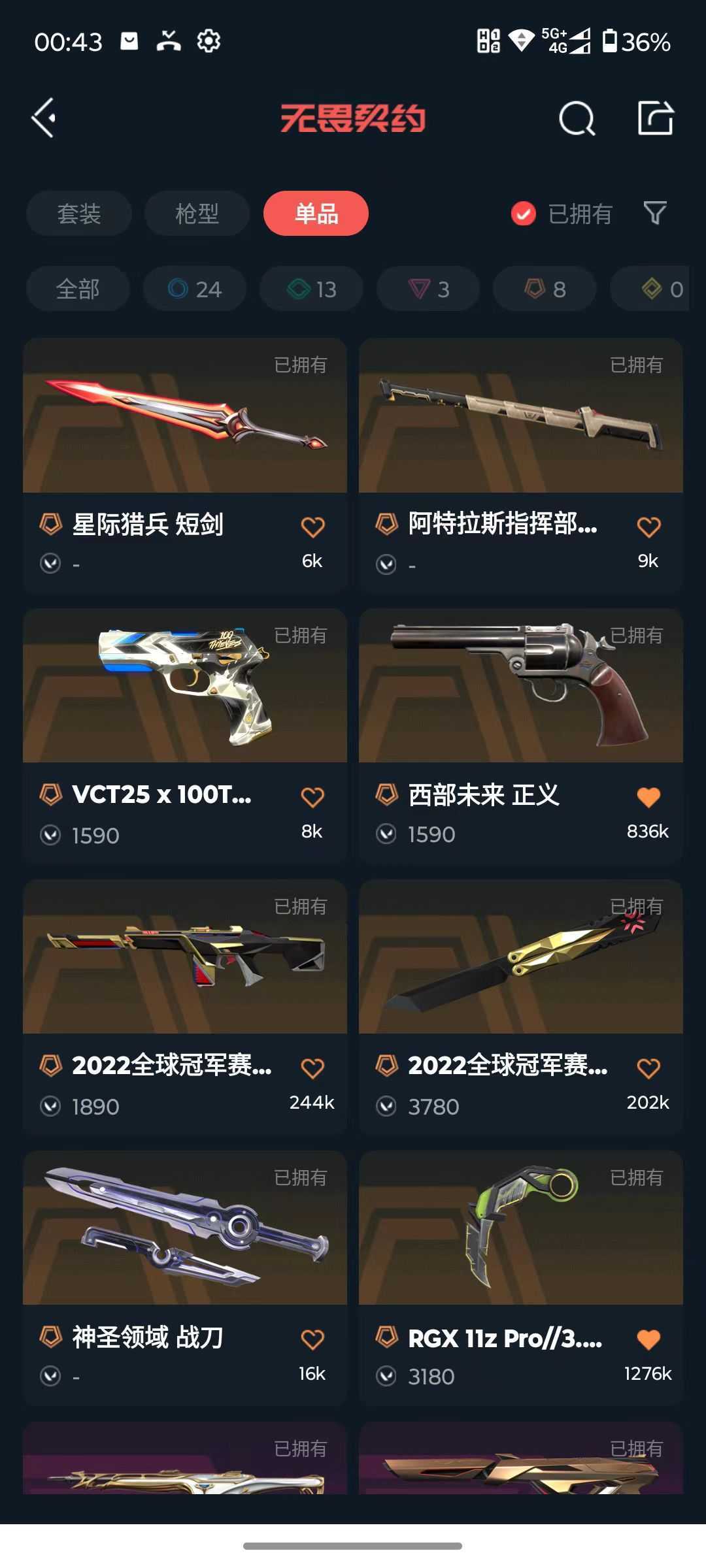Like the 阿特拉斯指挥部 skin with the heart
This screenshot has width=706, height=1568.
pyautogui.click(x=648, y=527)
